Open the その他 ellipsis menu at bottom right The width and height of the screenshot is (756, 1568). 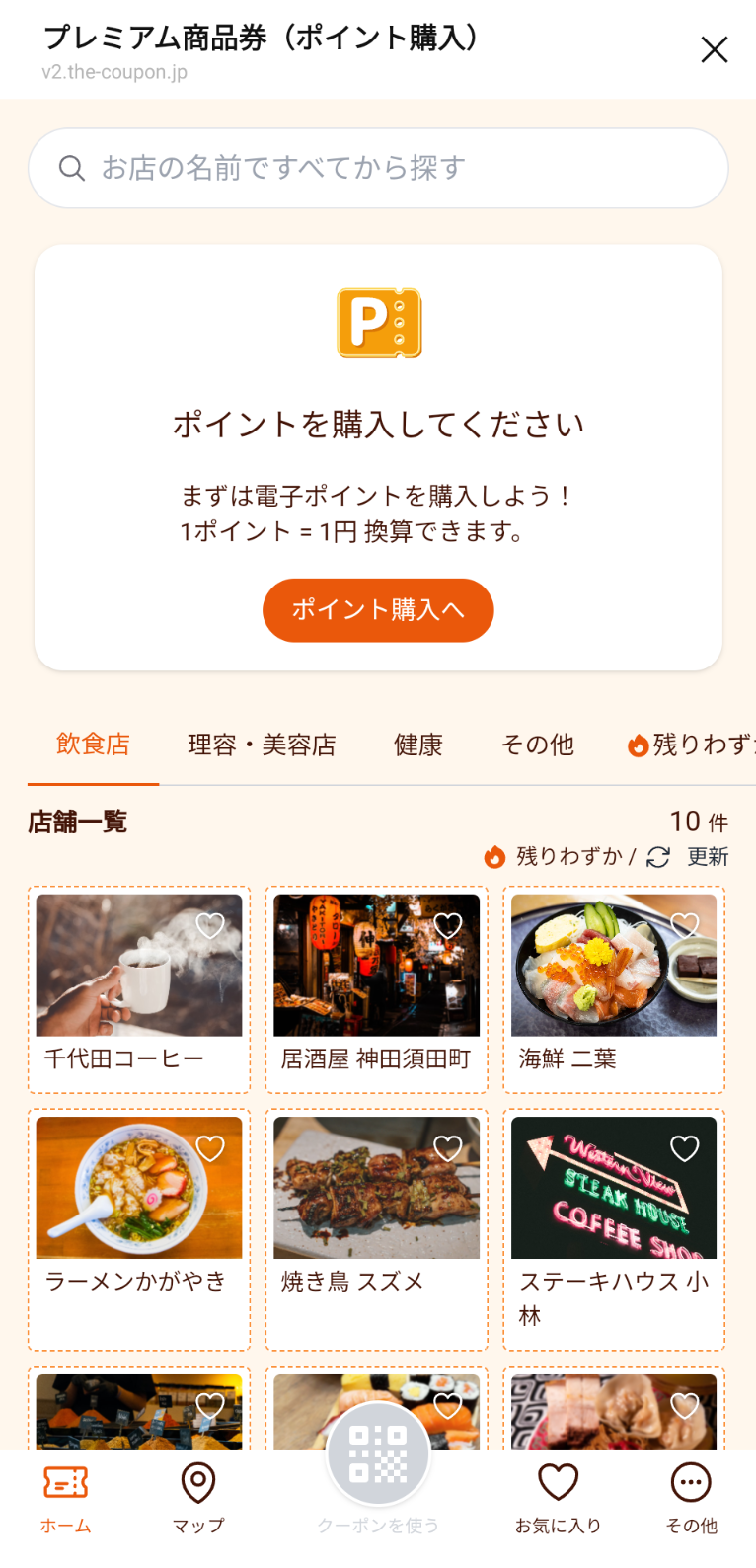[x=690, y=1481]
